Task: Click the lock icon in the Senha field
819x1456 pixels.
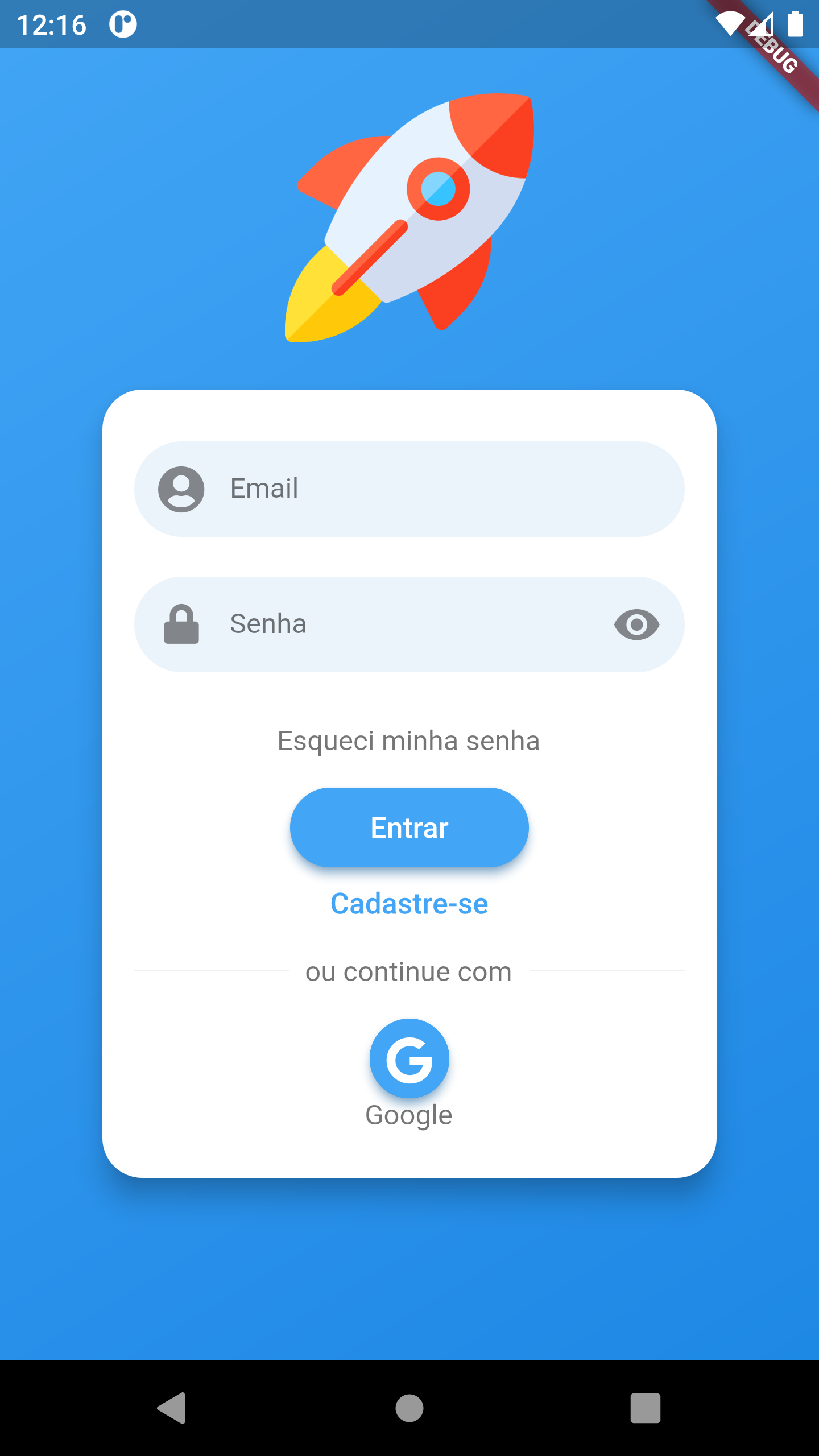Action: pos(182,623)
